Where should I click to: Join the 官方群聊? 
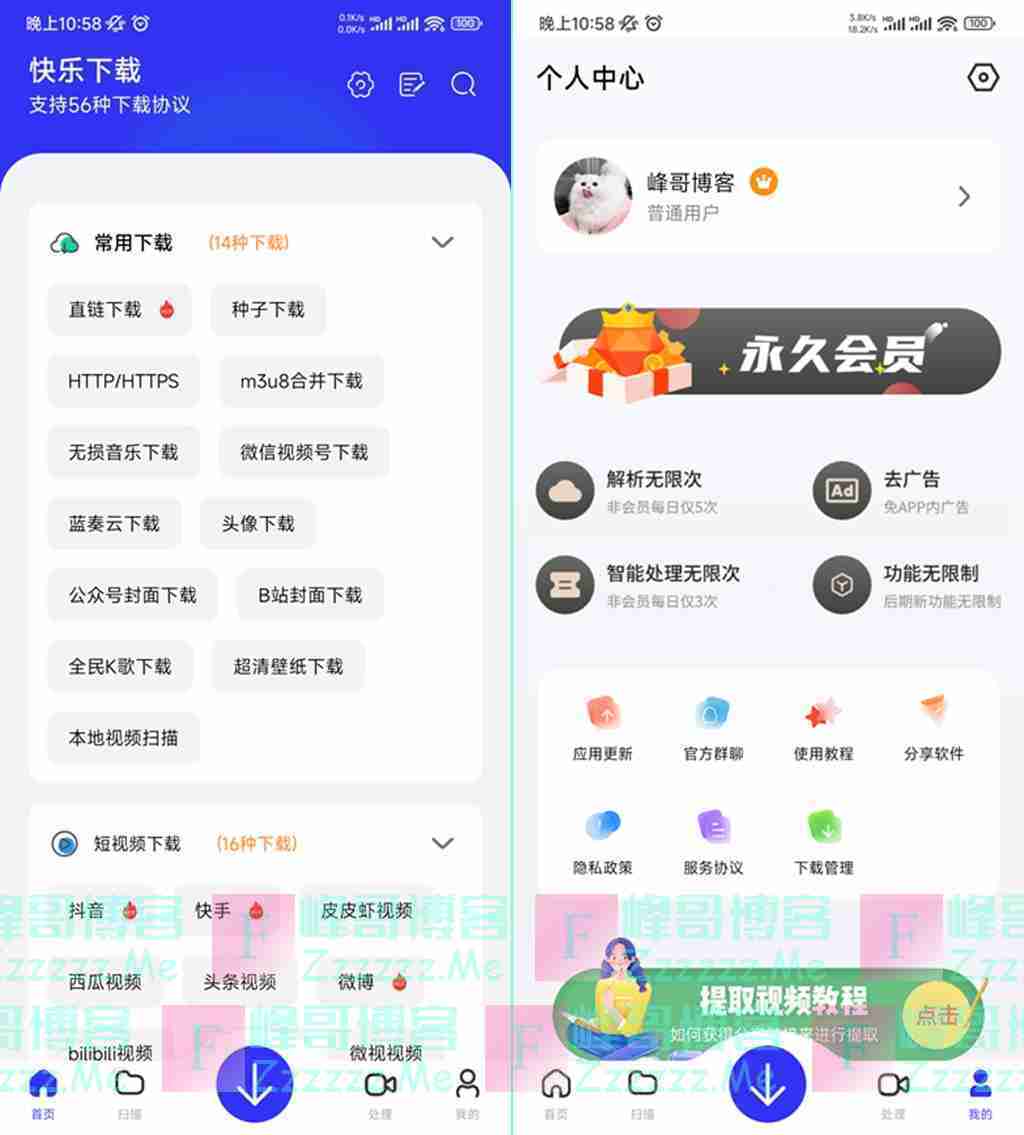pos(713,729)
